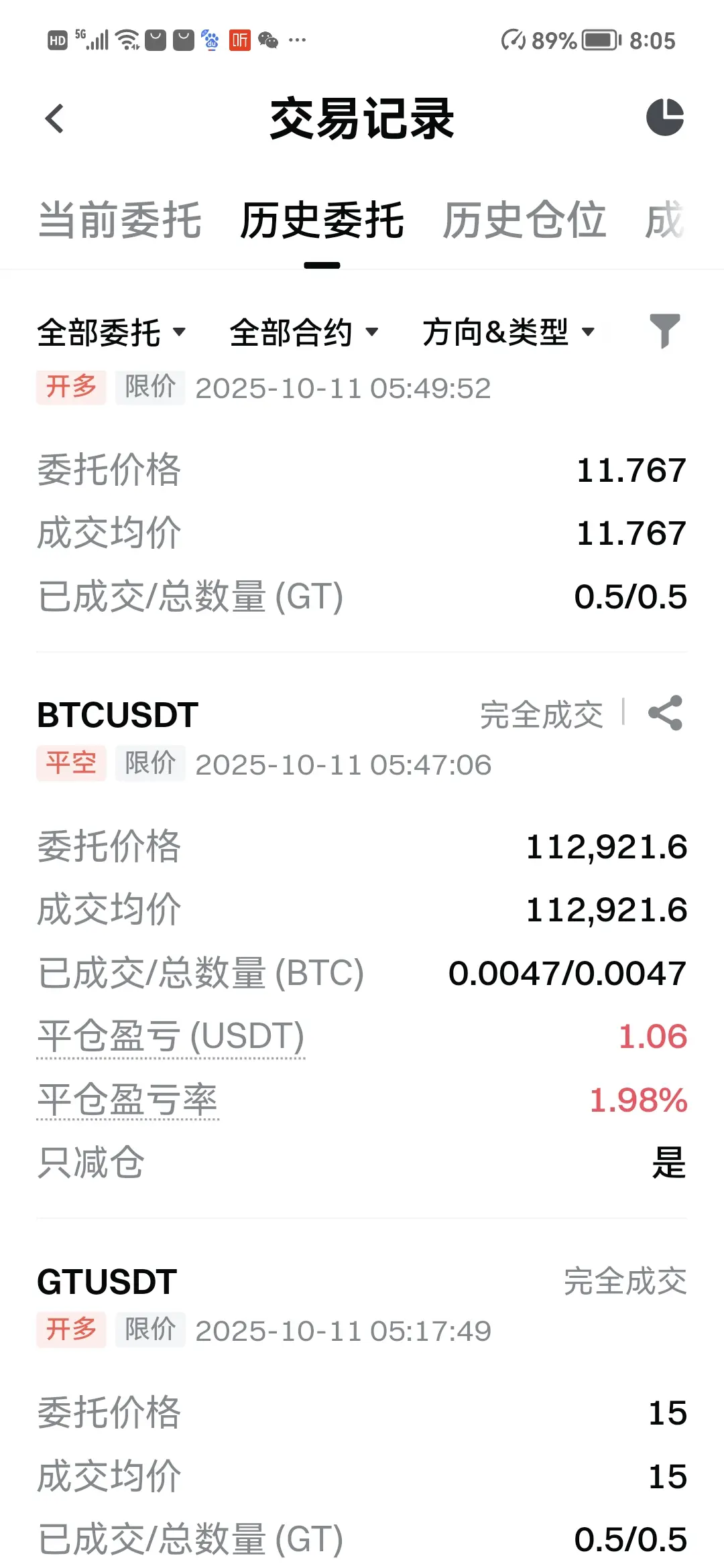Go back using the top-left arrow

54,119
